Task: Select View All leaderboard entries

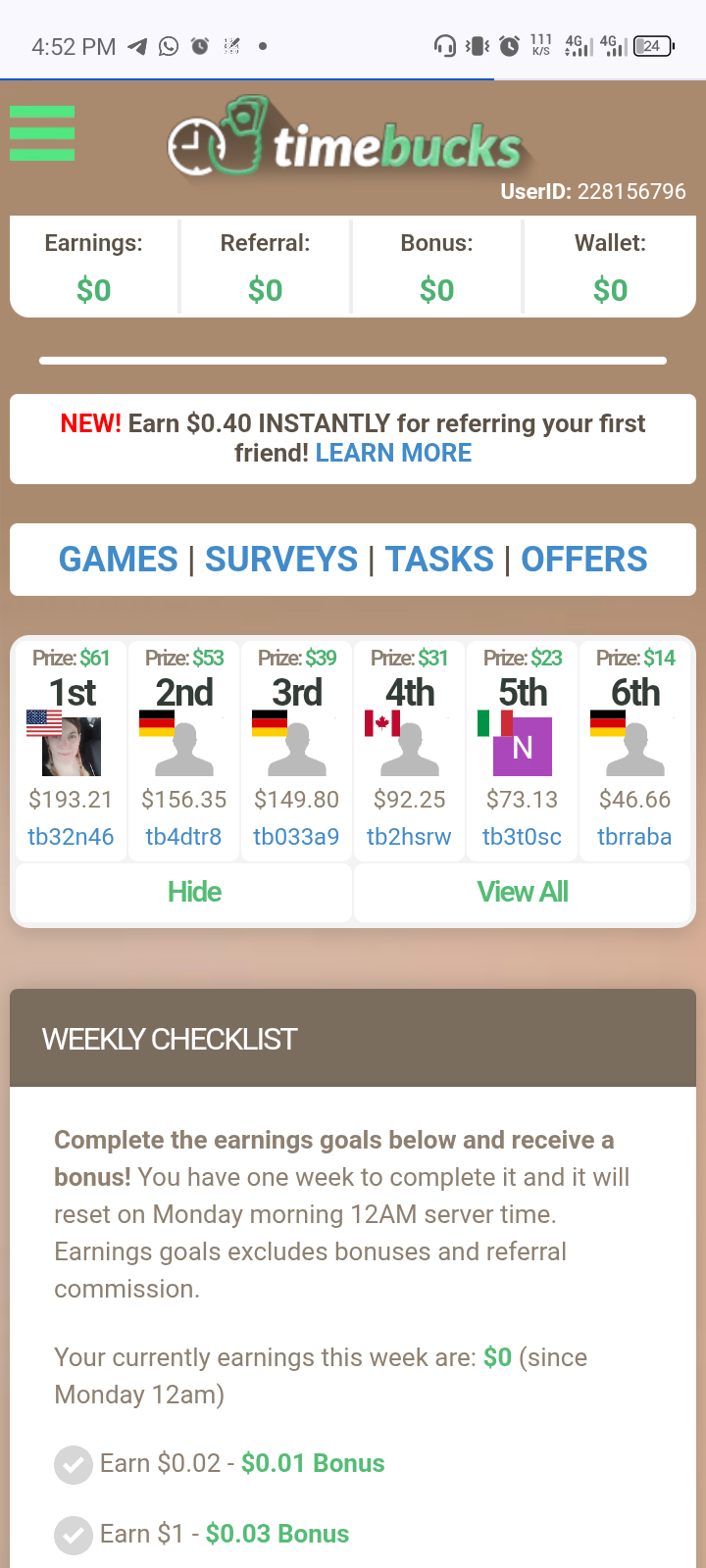Action: click(x=522, y=892)
